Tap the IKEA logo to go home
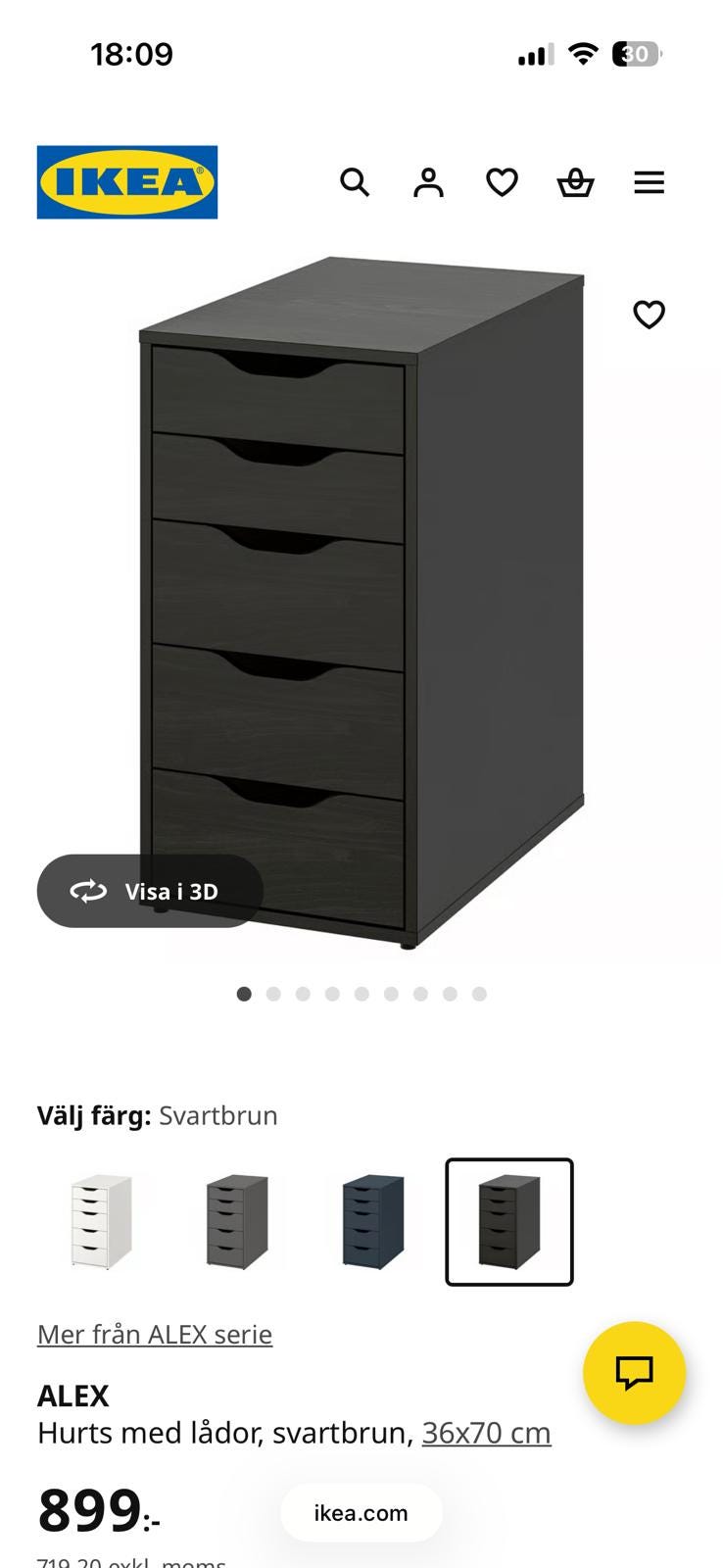The image size is (723, 1568). pyautogui.click(x=127, y=182)
